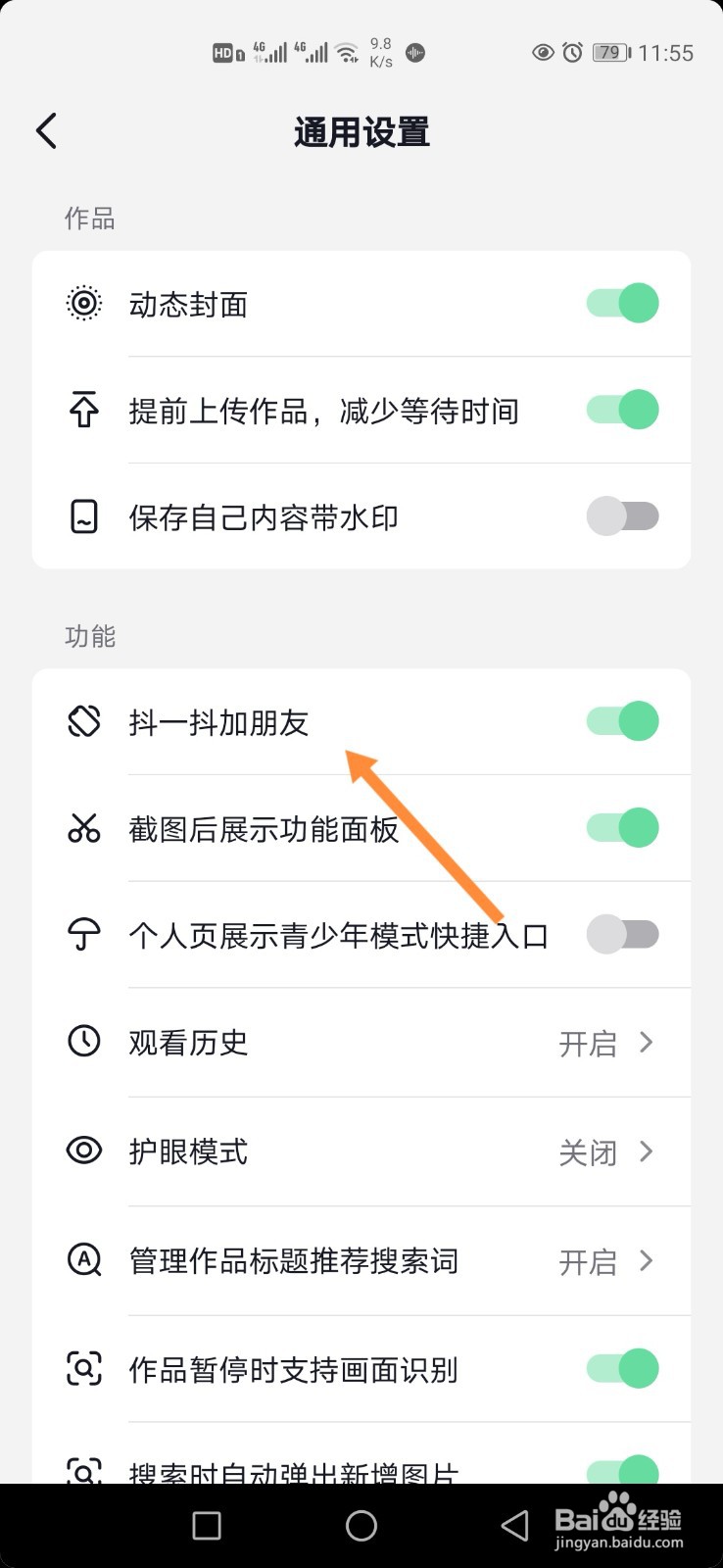Tap the shake icon beside 抖一抖加朋友
The height and width of the screenshot is (1568, 723).
[x=83, y=721]
